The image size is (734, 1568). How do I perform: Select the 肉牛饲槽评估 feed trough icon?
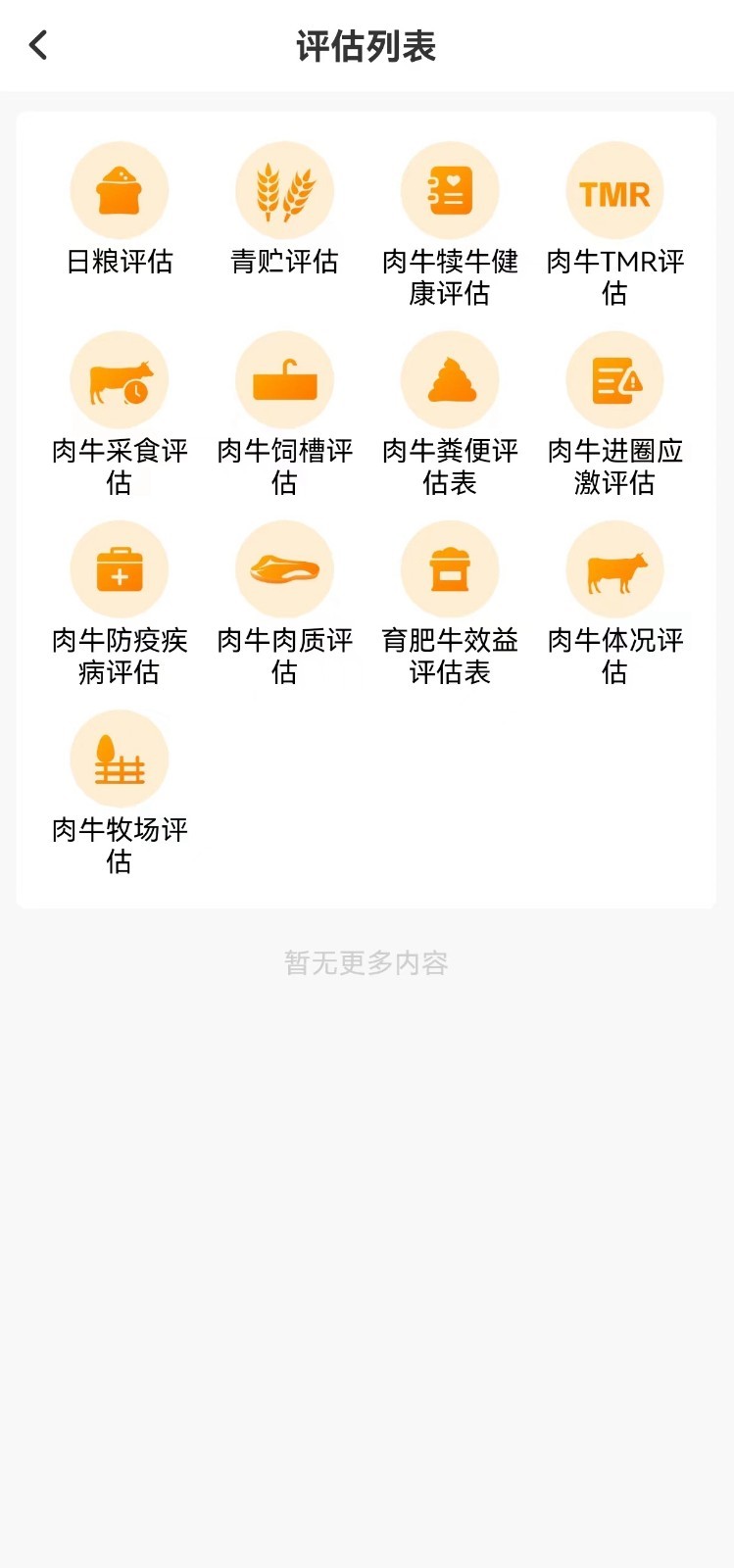pyautogui.click(x=284, y=379)
